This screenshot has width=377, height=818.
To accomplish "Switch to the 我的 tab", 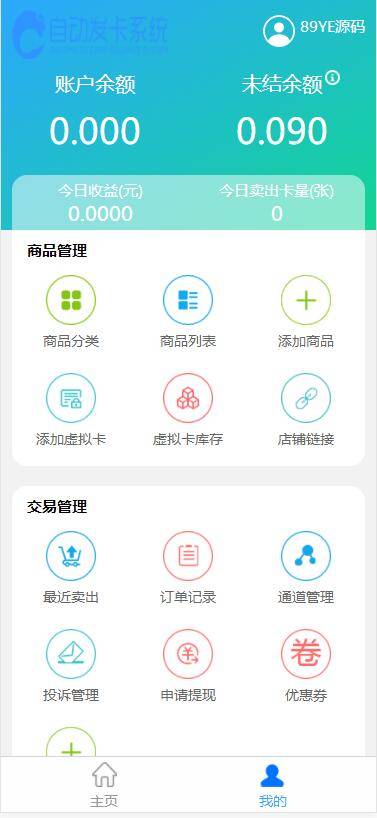I will pos(273,786).
